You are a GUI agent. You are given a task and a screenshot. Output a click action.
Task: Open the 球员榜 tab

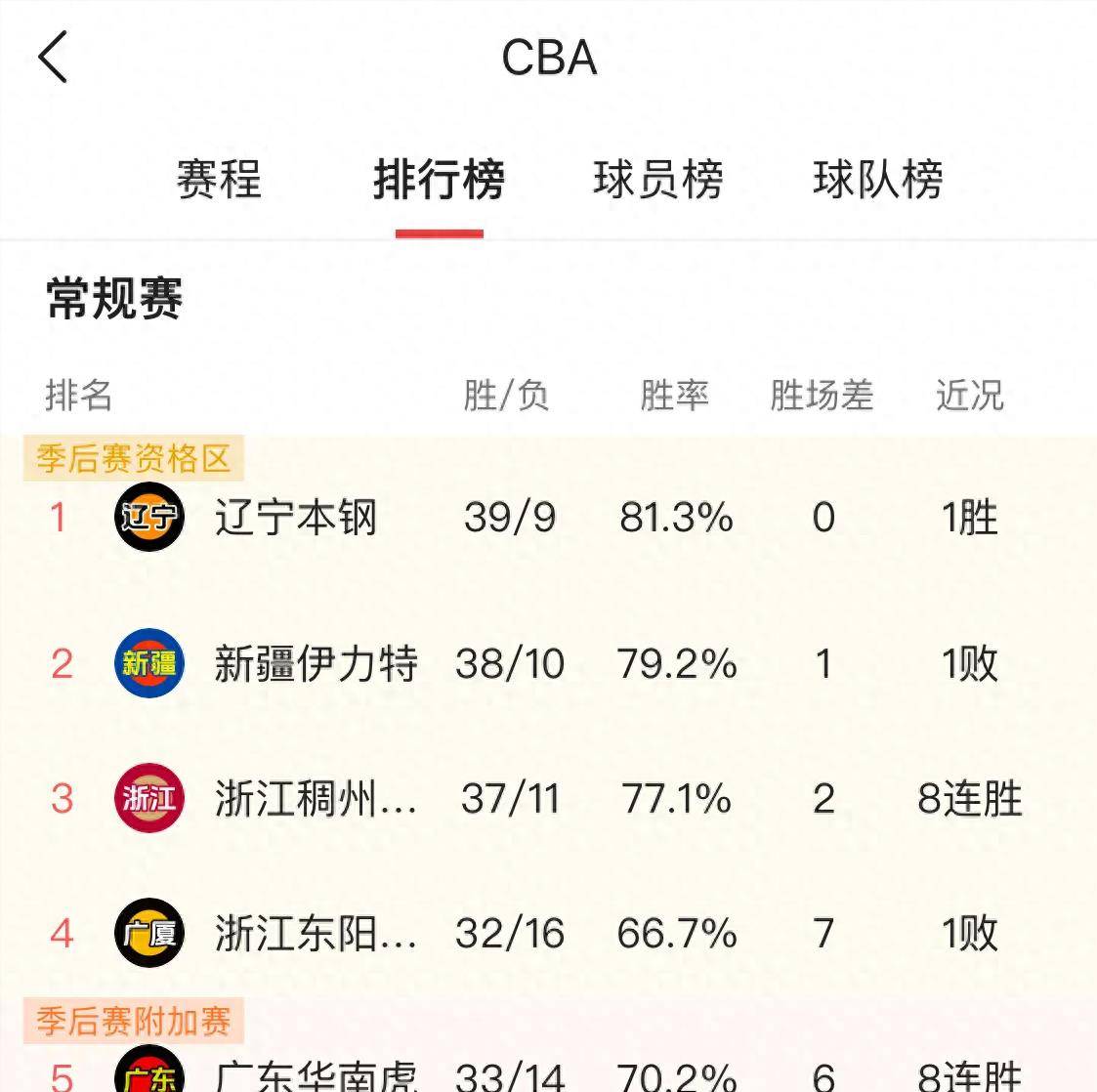tap(658, 180)
